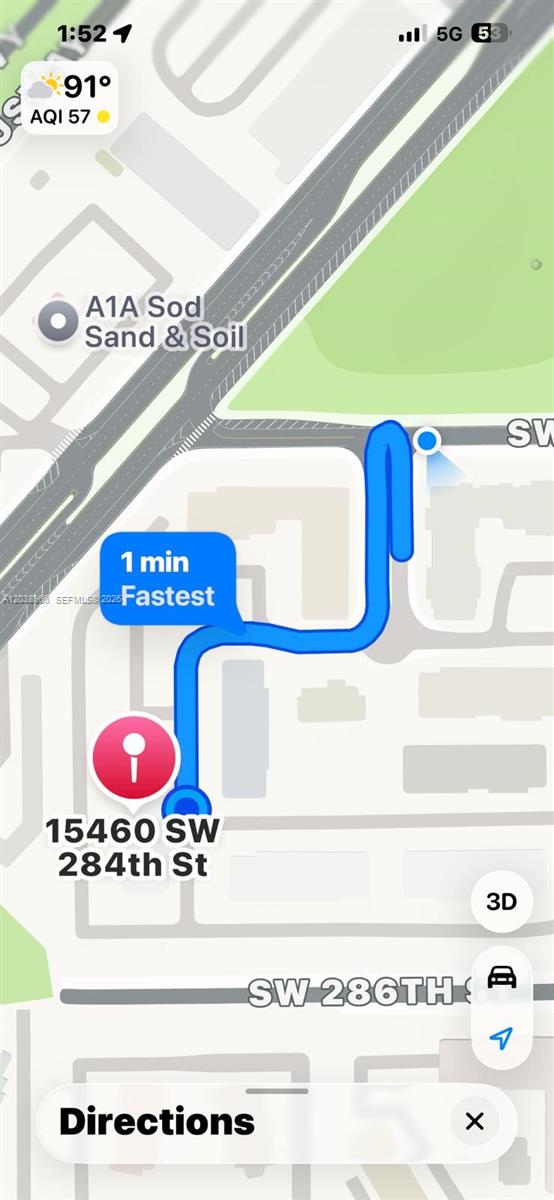Tap the 15460 SW 284th St pin
Screen dimensions: 554x1200
pyautogui.click(x=134, y=756)
